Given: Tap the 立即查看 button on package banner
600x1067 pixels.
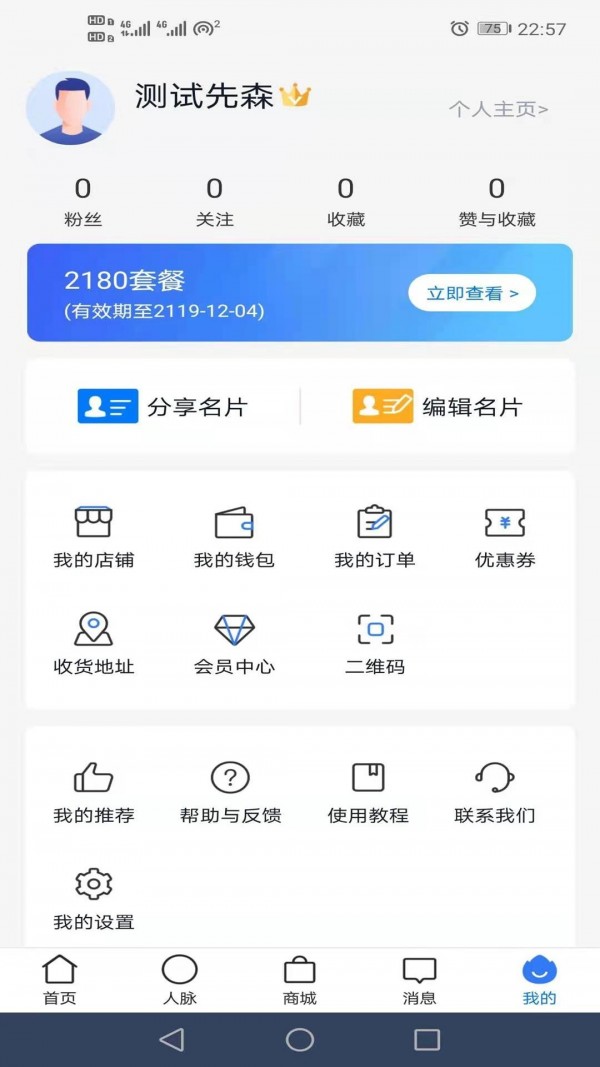Looking at the screenshot, I should pyautogui.click(x=472, y=293).
